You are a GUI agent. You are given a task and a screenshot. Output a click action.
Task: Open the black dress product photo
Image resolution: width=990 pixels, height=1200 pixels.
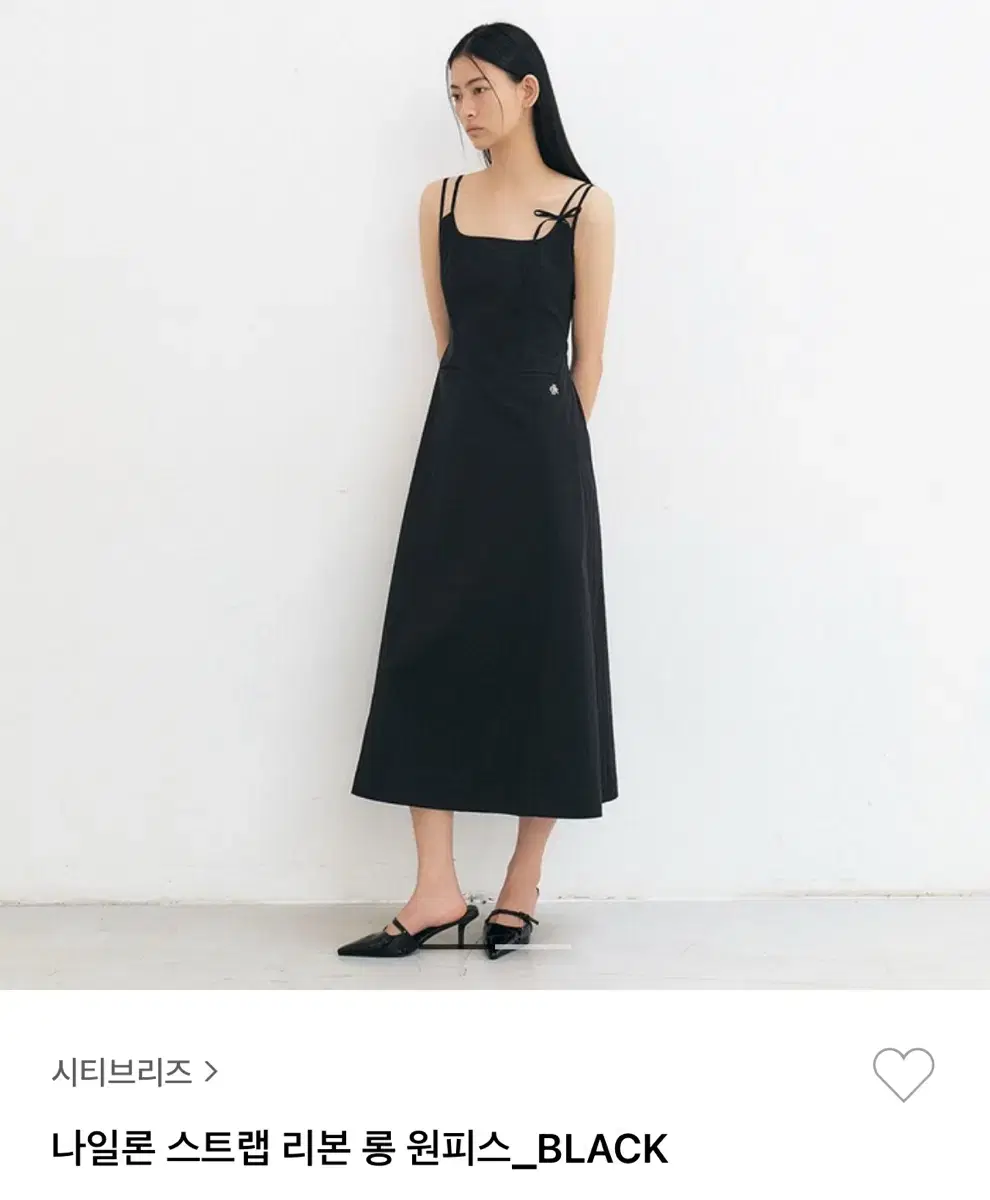pyautogui.click(x=494, y=494)
